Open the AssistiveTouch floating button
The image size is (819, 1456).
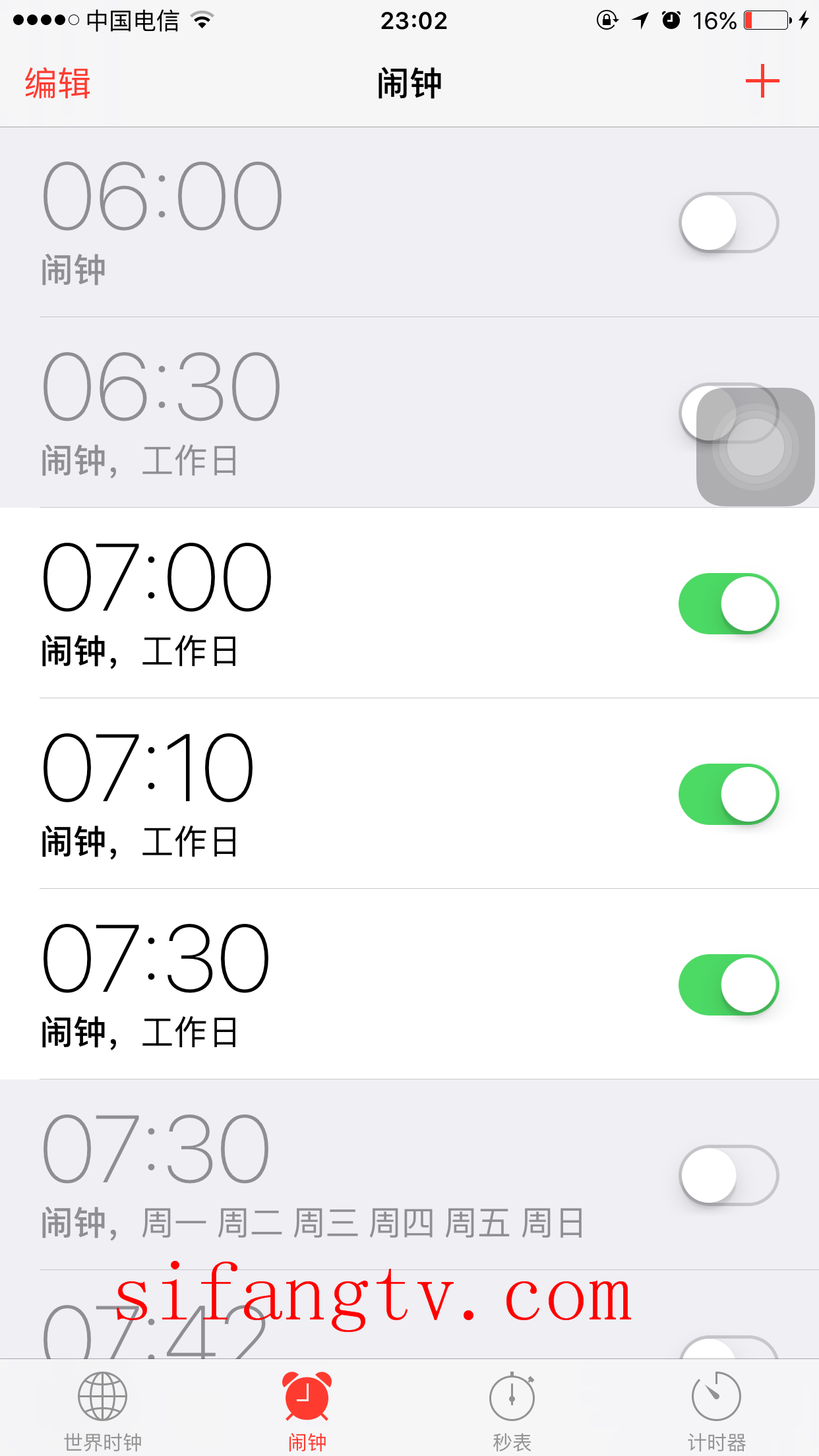[756, 447]
